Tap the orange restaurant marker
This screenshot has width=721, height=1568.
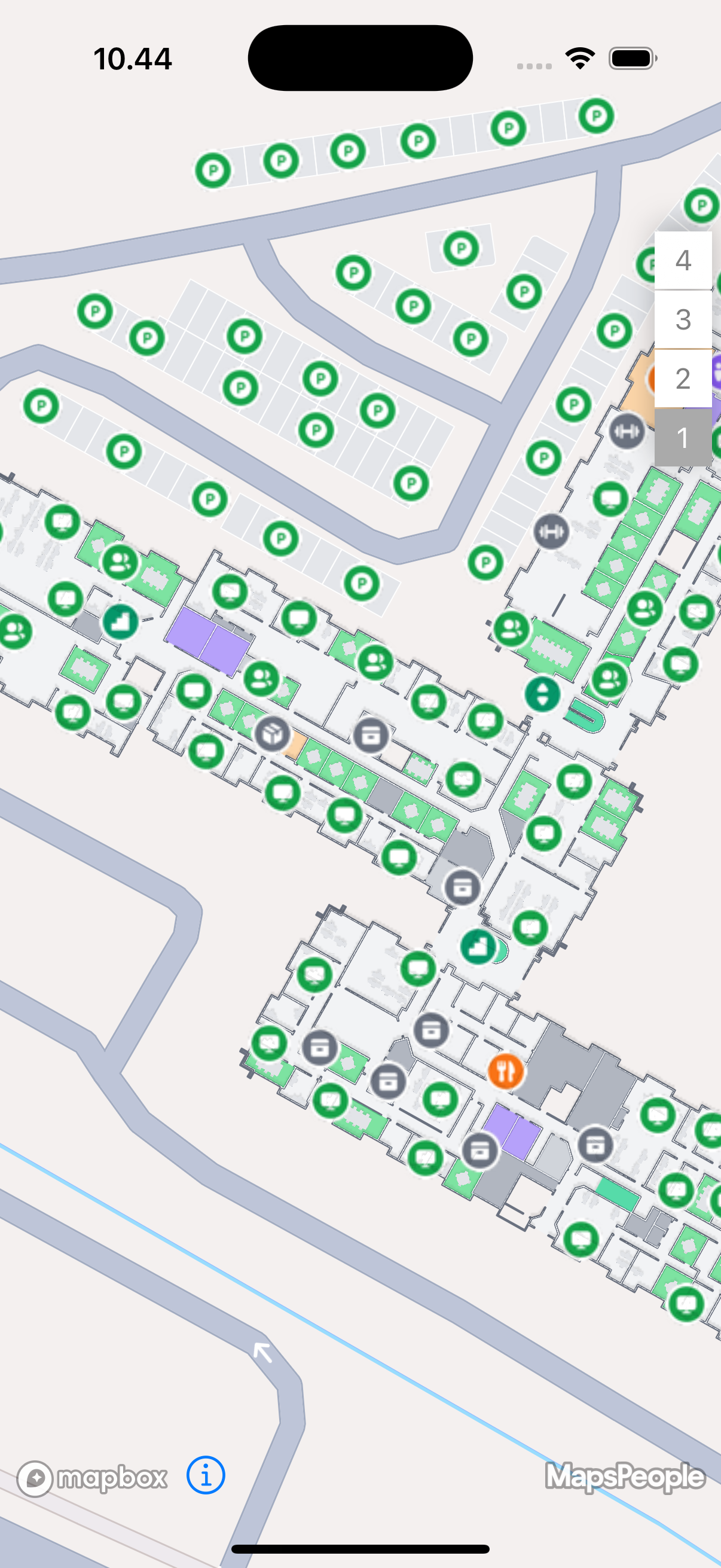click(x=505, y=1071)
